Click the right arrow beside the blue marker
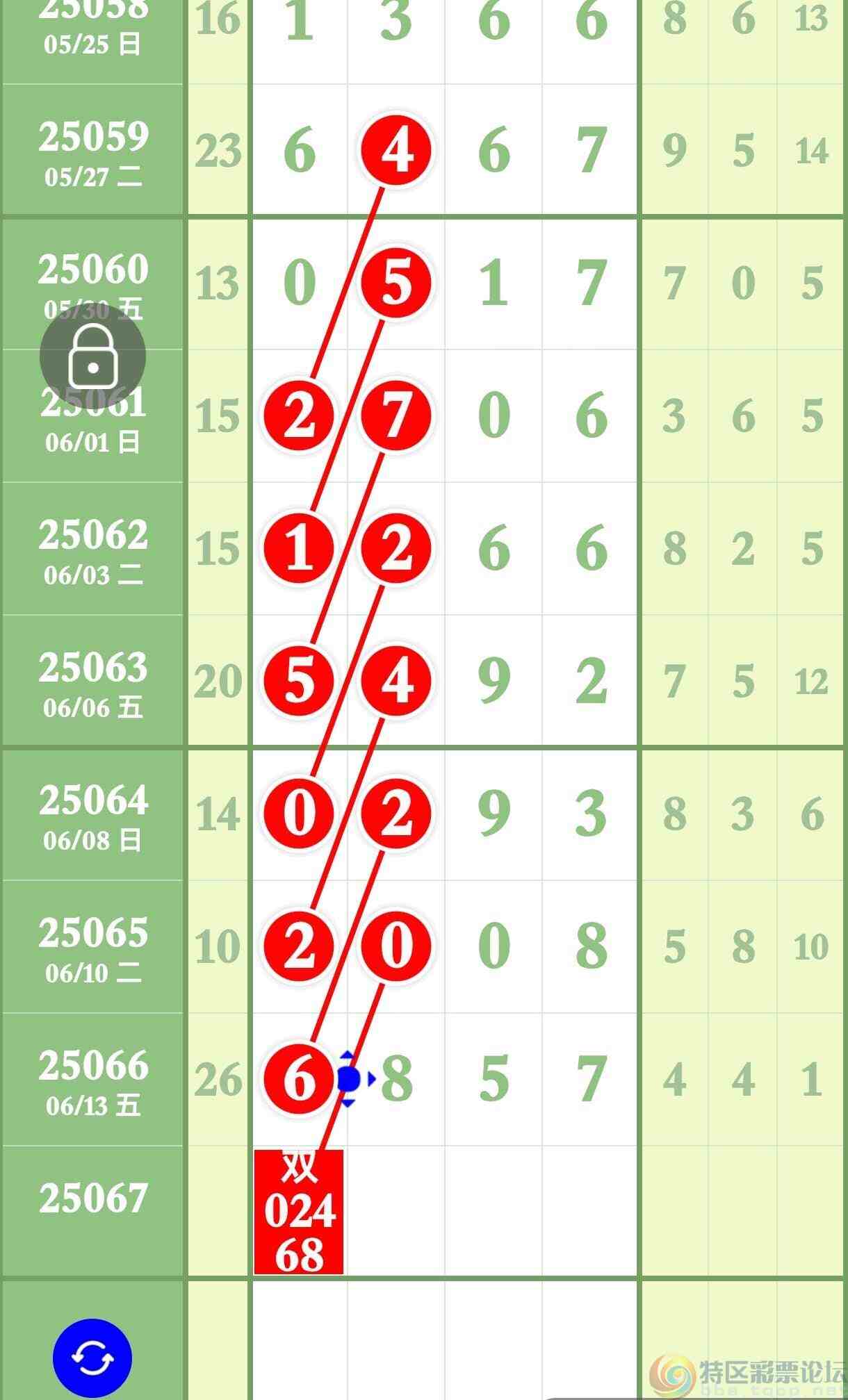848x1400 pixels. click(373, 1080)
